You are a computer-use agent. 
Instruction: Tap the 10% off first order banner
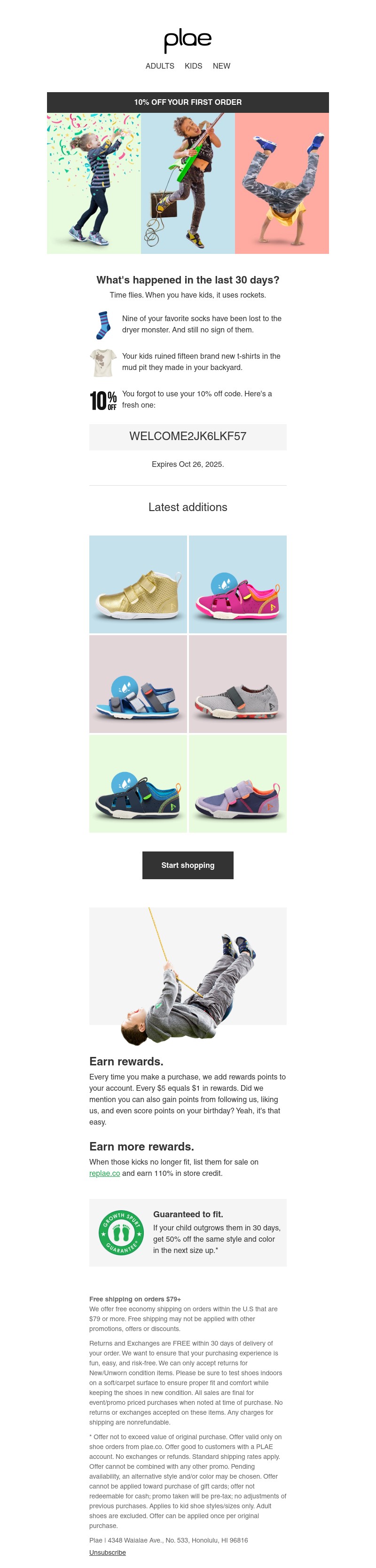[x=188, y=102]
